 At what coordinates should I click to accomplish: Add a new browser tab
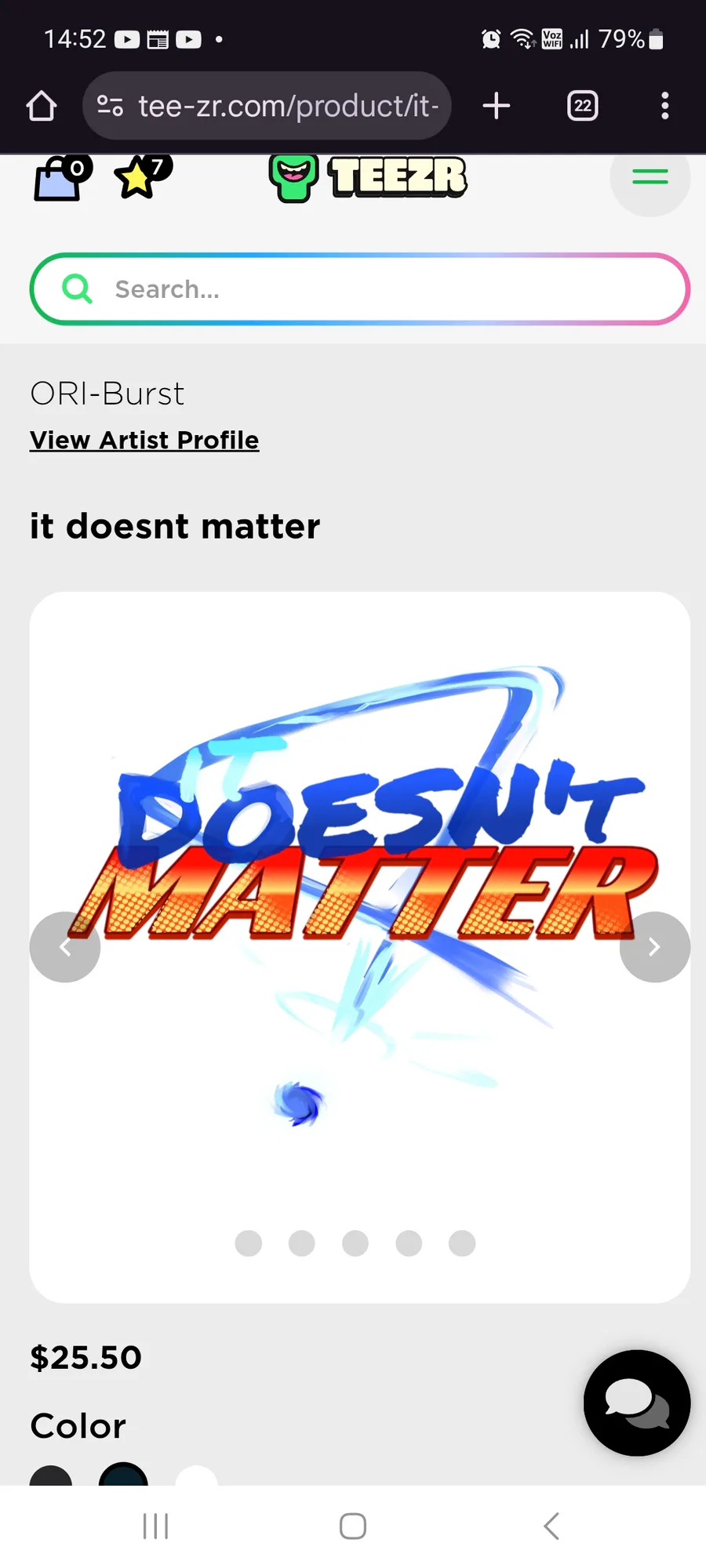[497, 106]
